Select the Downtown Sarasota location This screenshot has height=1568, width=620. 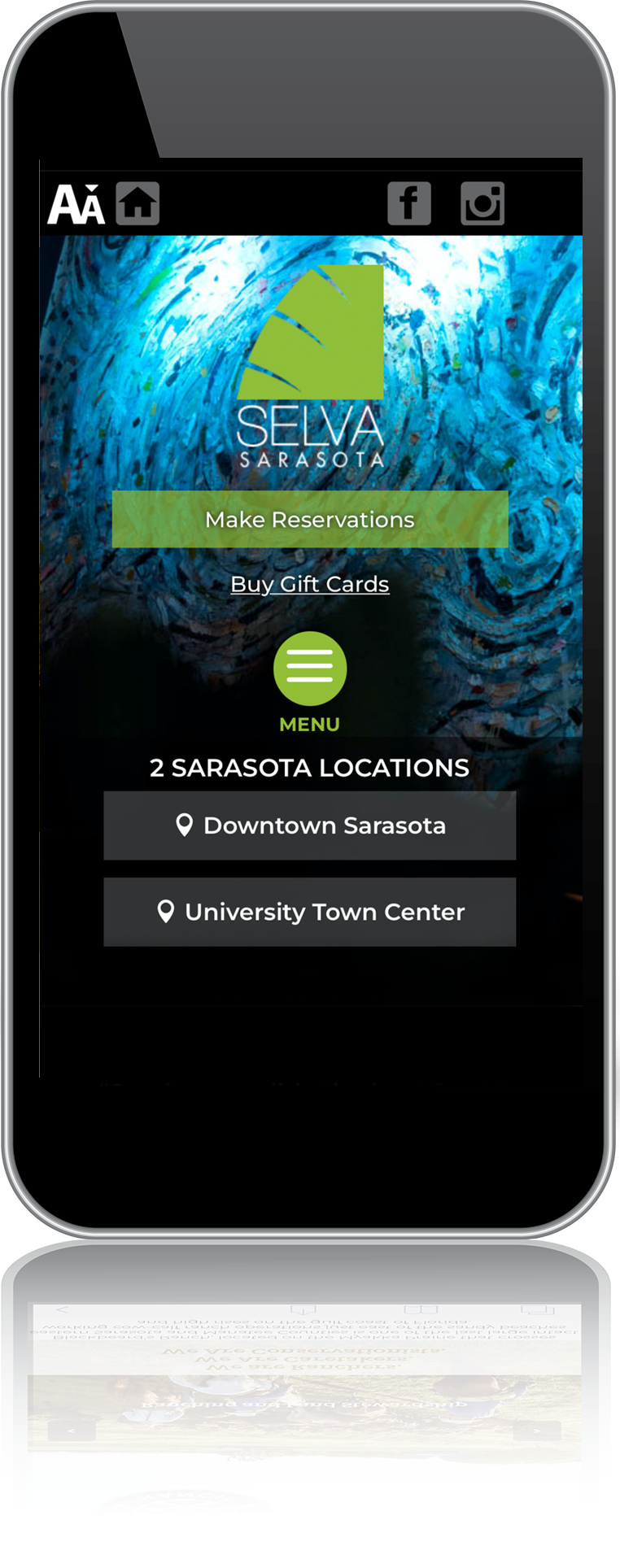310,825
